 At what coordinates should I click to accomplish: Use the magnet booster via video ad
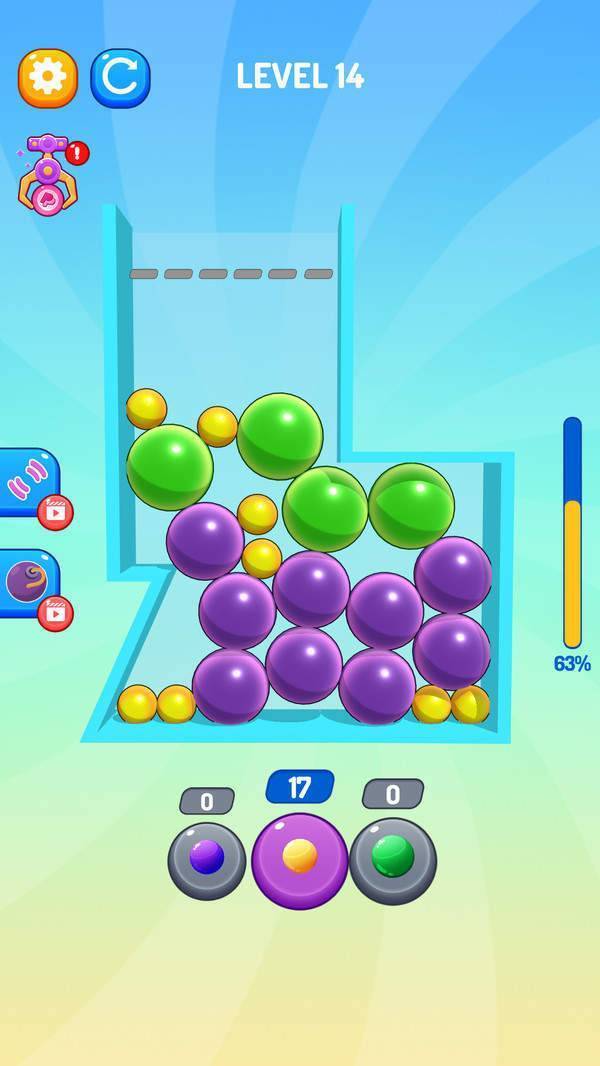(x=30, y=484)
